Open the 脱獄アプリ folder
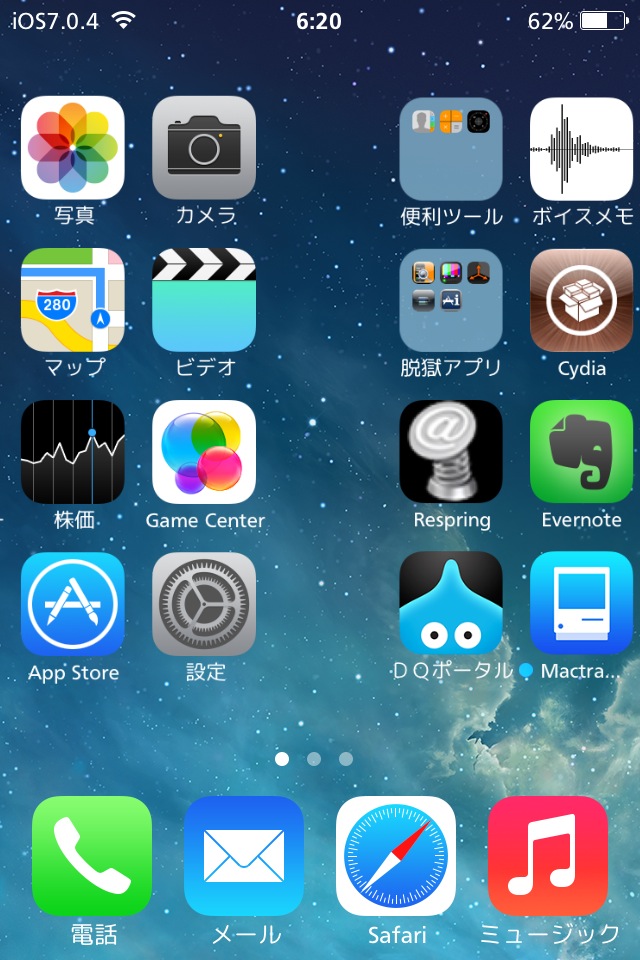Image resolution: width=640 pixels, height=960 pixels. coord(451,300)
